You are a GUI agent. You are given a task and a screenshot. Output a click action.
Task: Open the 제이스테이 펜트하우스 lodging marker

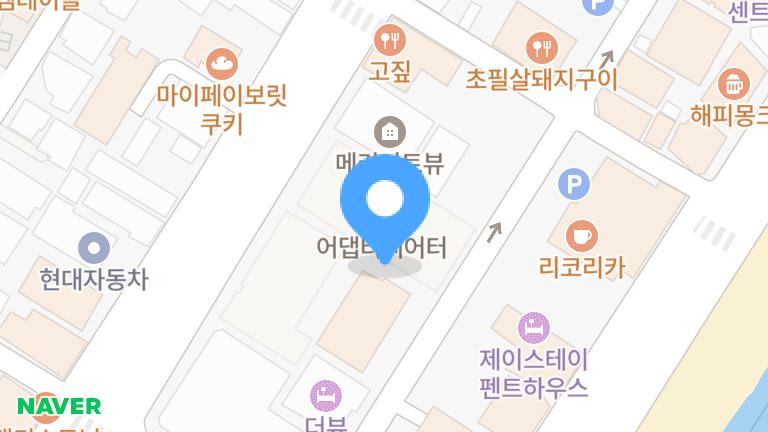533,327
